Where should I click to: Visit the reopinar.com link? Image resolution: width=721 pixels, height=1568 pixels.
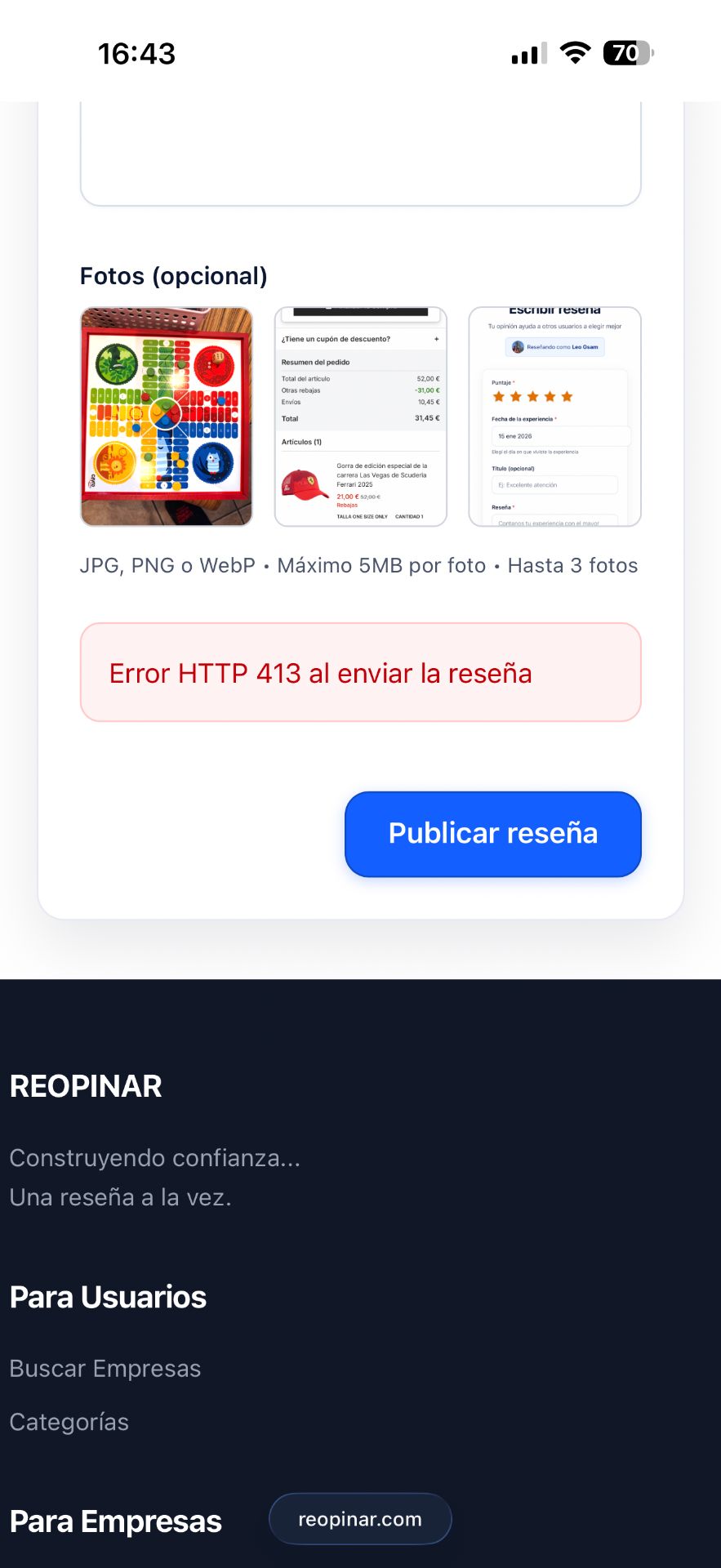[x=360, y=1518]
